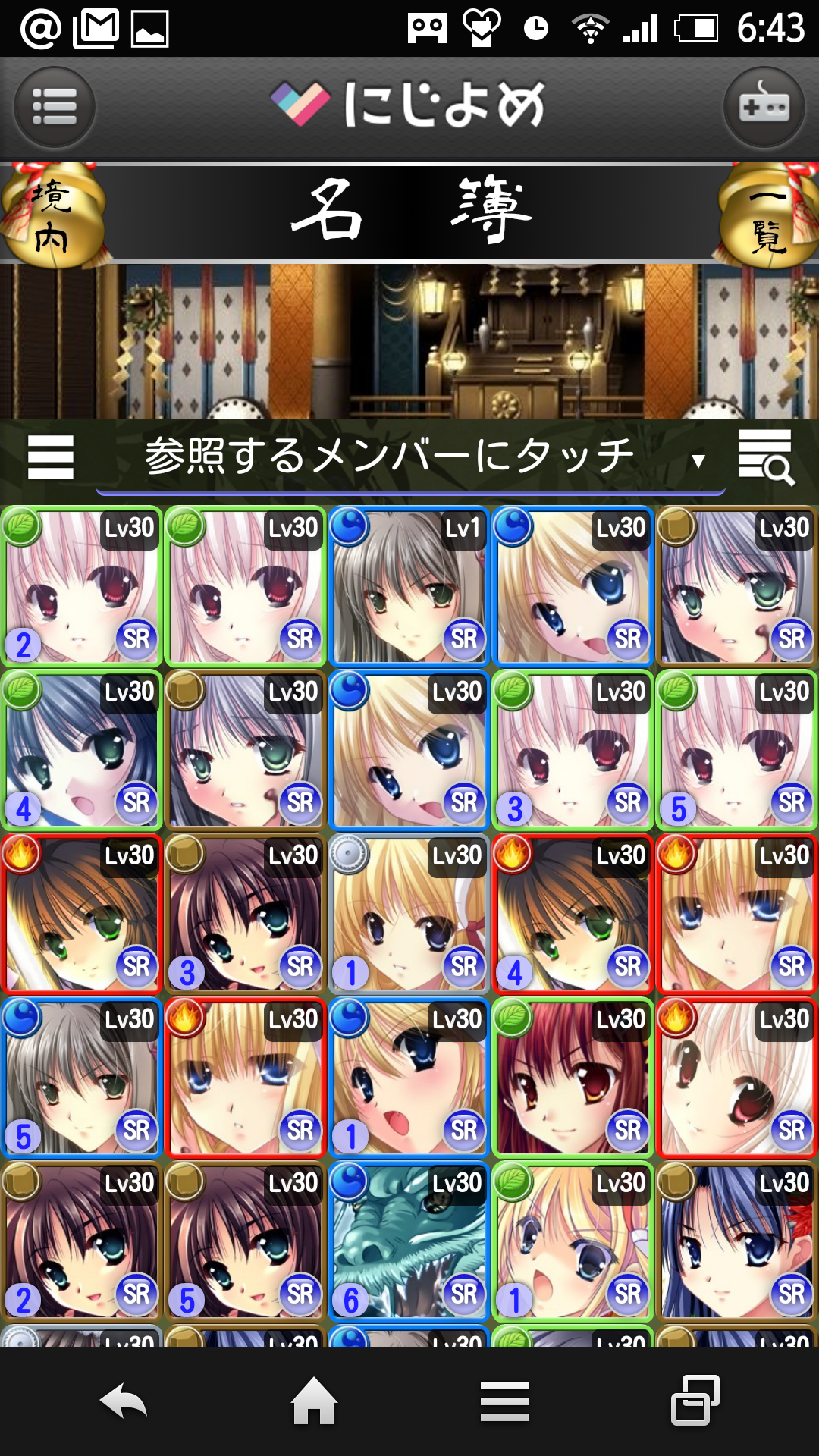Screen dimensions: 819x1456
Task: Open the dragon SR card numbered 6
Action: 409,1241
